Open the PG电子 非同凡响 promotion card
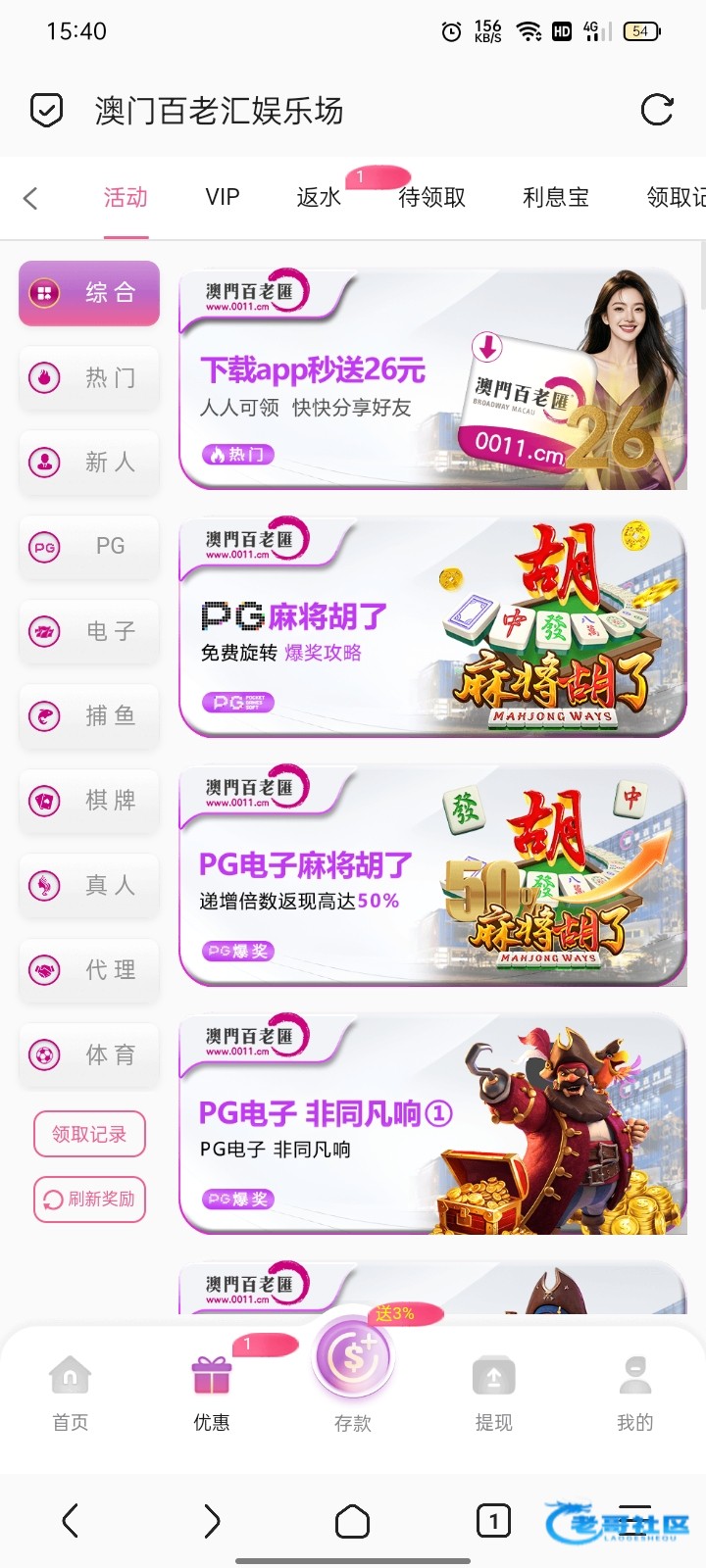This screenshot has height=1568, width=706. 432,1124
